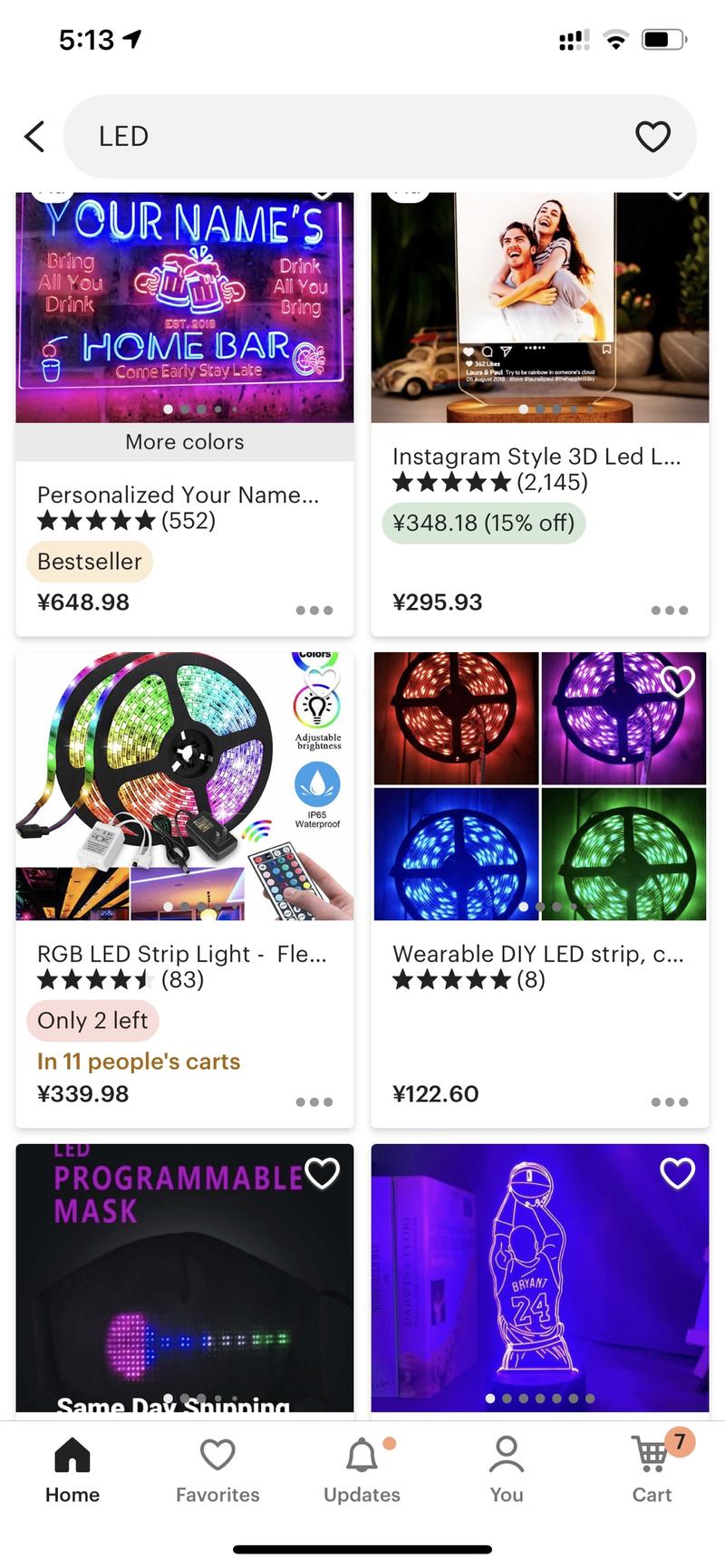Tap the back arrow to exit search results
The height and width of the screenshot is (1568, 725).
pos(34,136)
